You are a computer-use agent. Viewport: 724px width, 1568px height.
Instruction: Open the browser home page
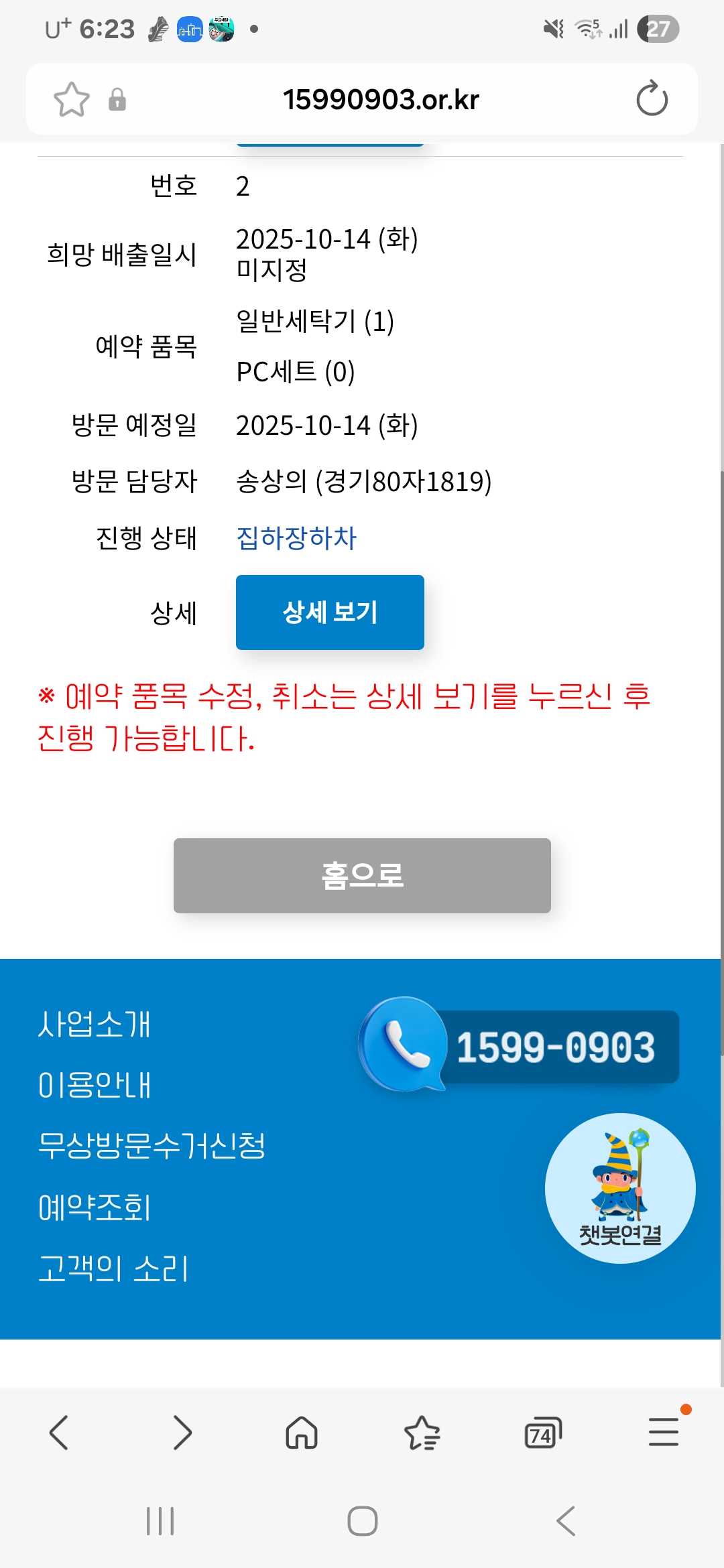click(x=302, y=1433)
